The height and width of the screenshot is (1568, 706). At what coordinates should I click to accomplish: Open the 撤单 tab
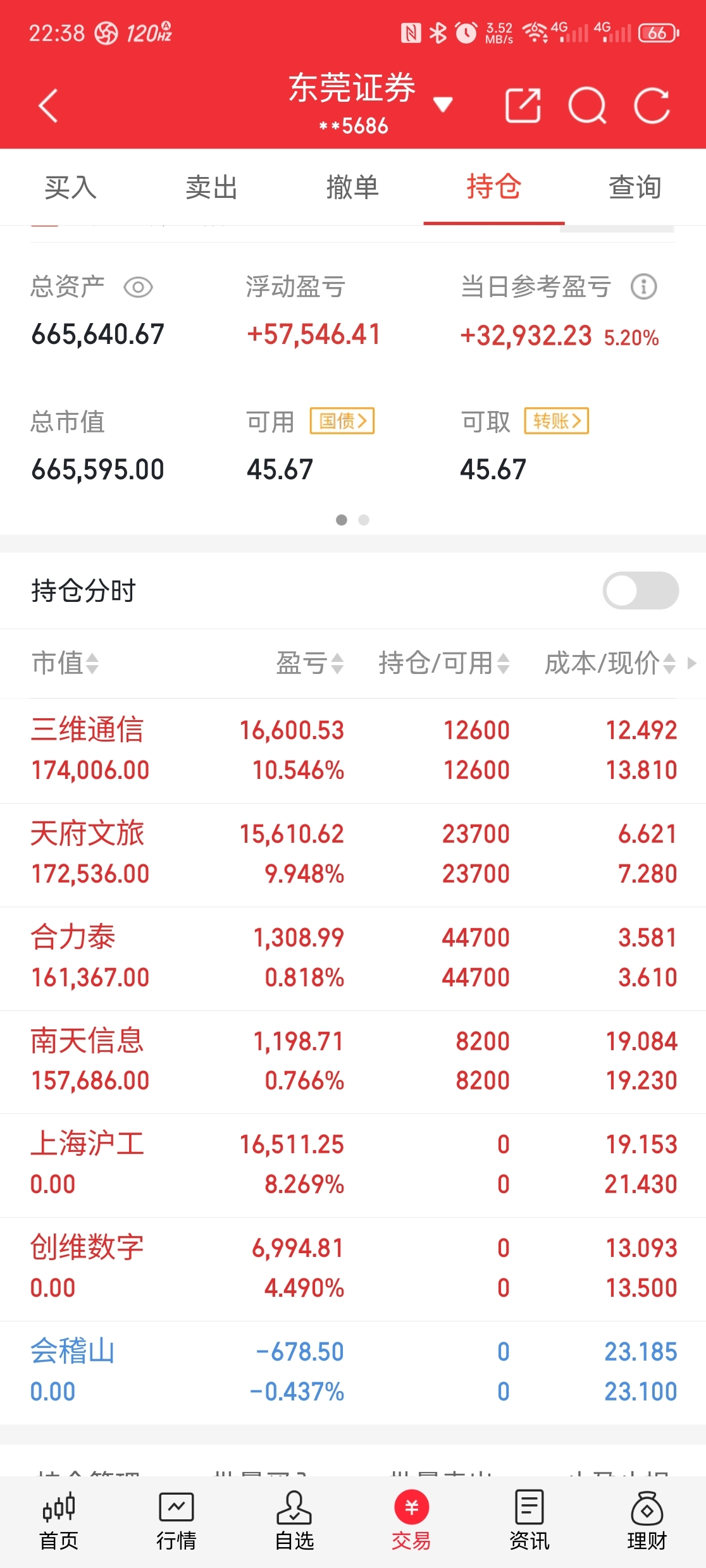pyautogui.click(x=352, y=187)
